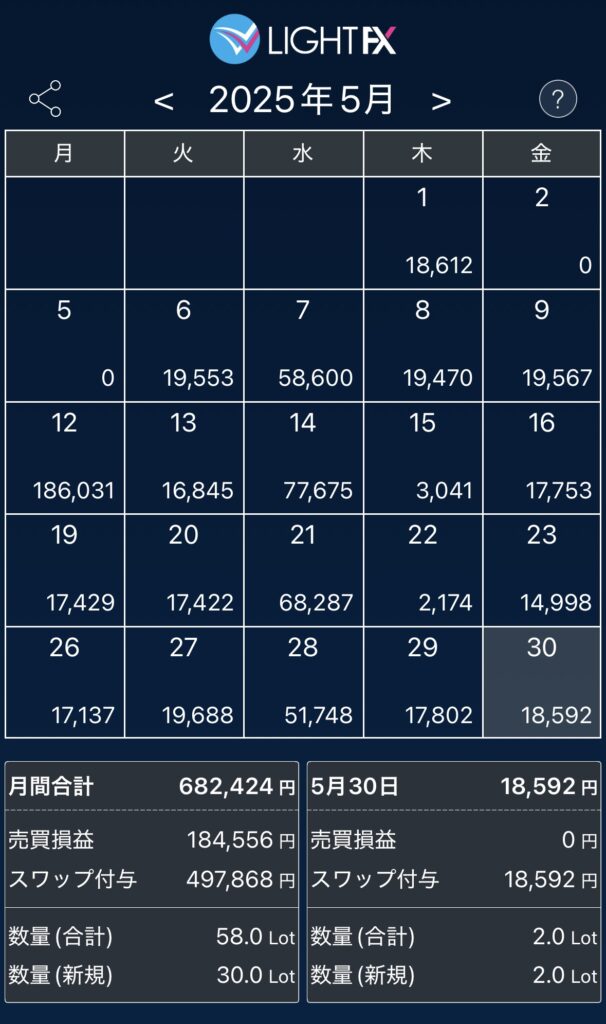Open the help question mark
This screenshot has height=1024, width=606.
558,99
